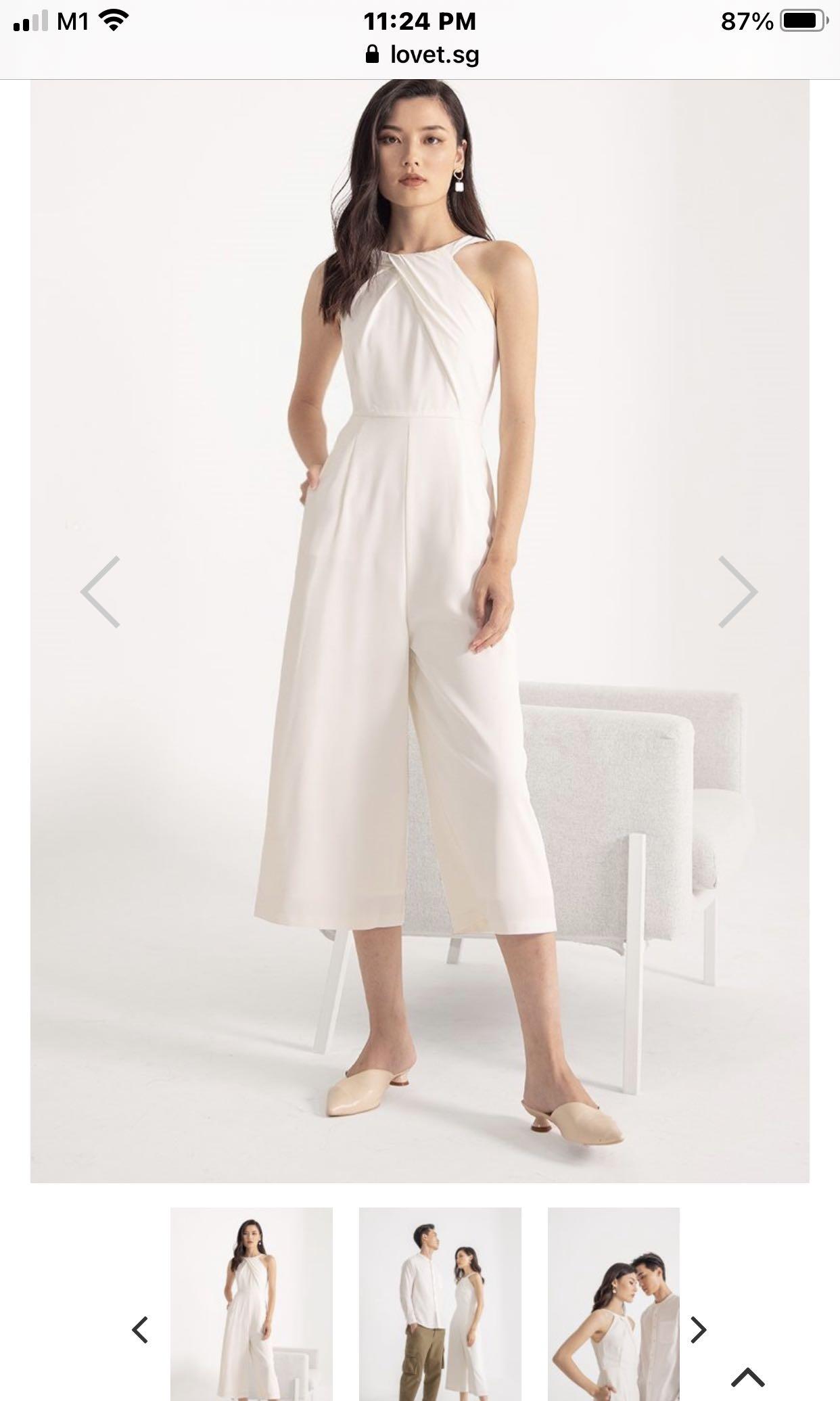Image resolution: width=840 pixels, height=1401 pixels.
Task: Show the previous product image
Action: (100, 592)
